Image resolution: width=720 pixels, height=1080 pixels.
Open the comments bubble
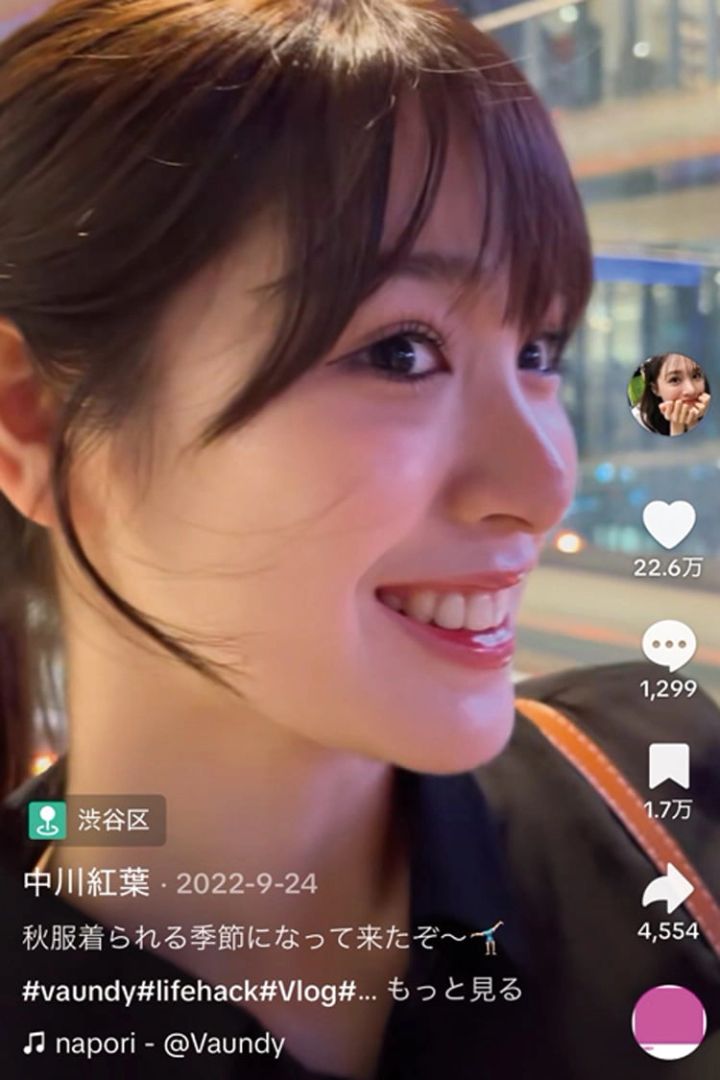coord(668,646)
